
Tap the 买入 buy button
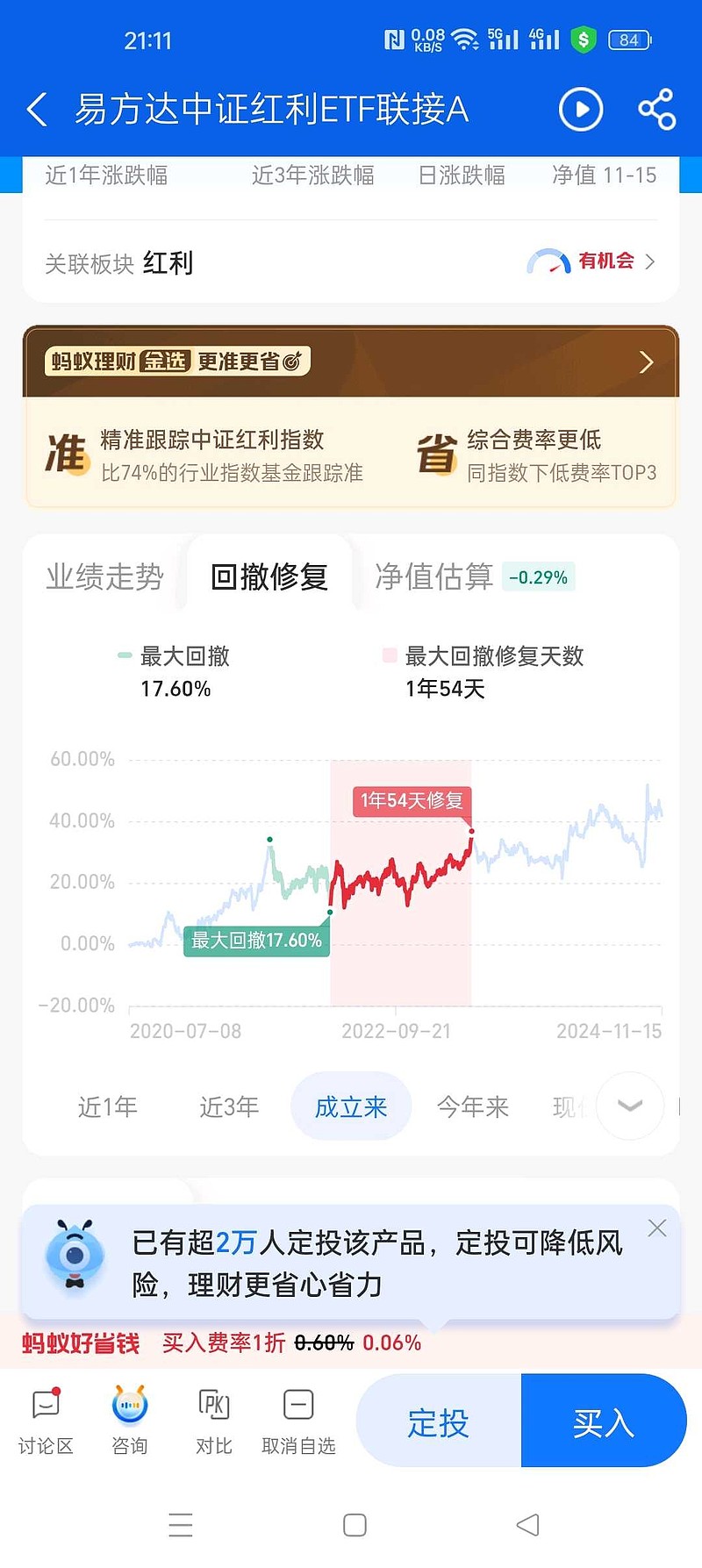(x=604, y=1420)
